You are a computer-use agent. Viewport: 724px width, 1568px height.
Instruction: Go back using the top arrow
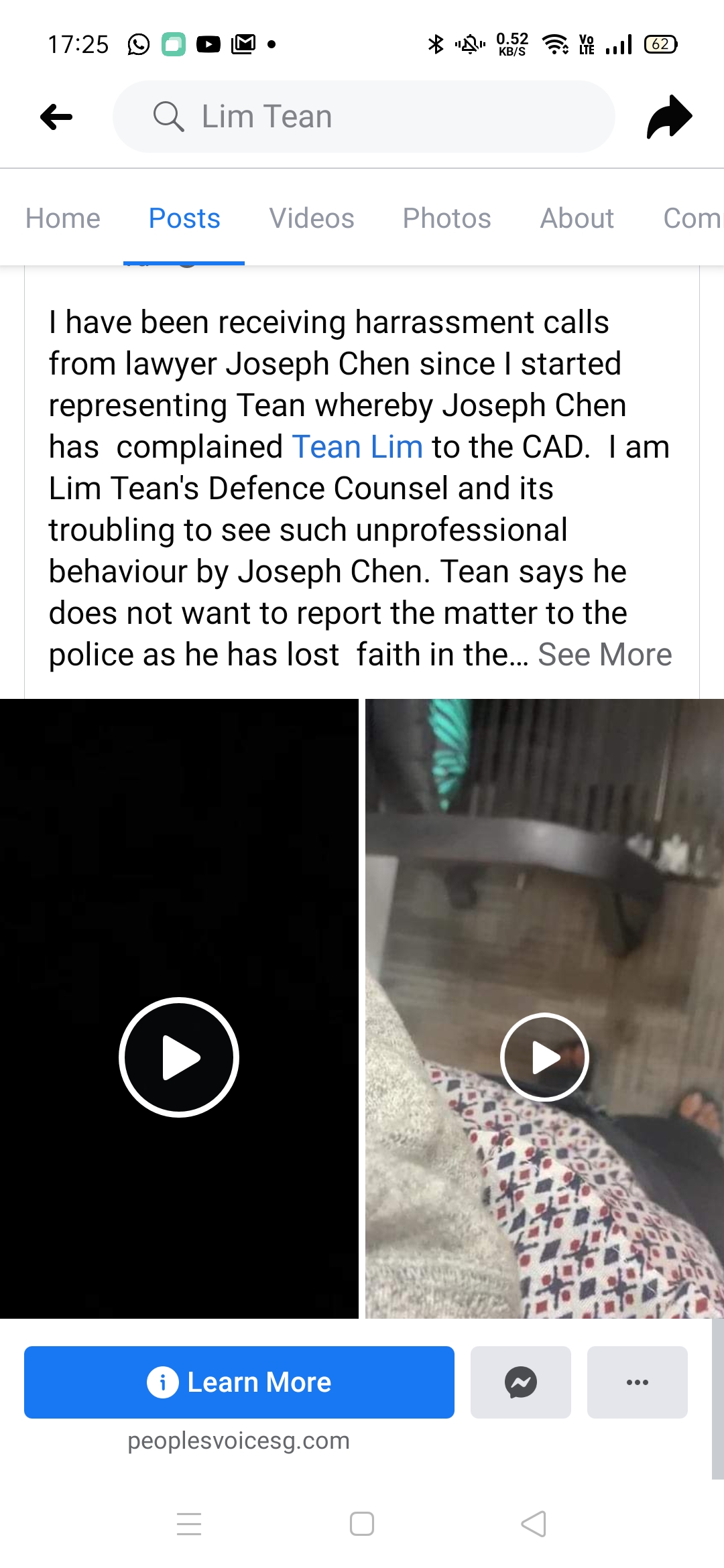coord(56,117)
